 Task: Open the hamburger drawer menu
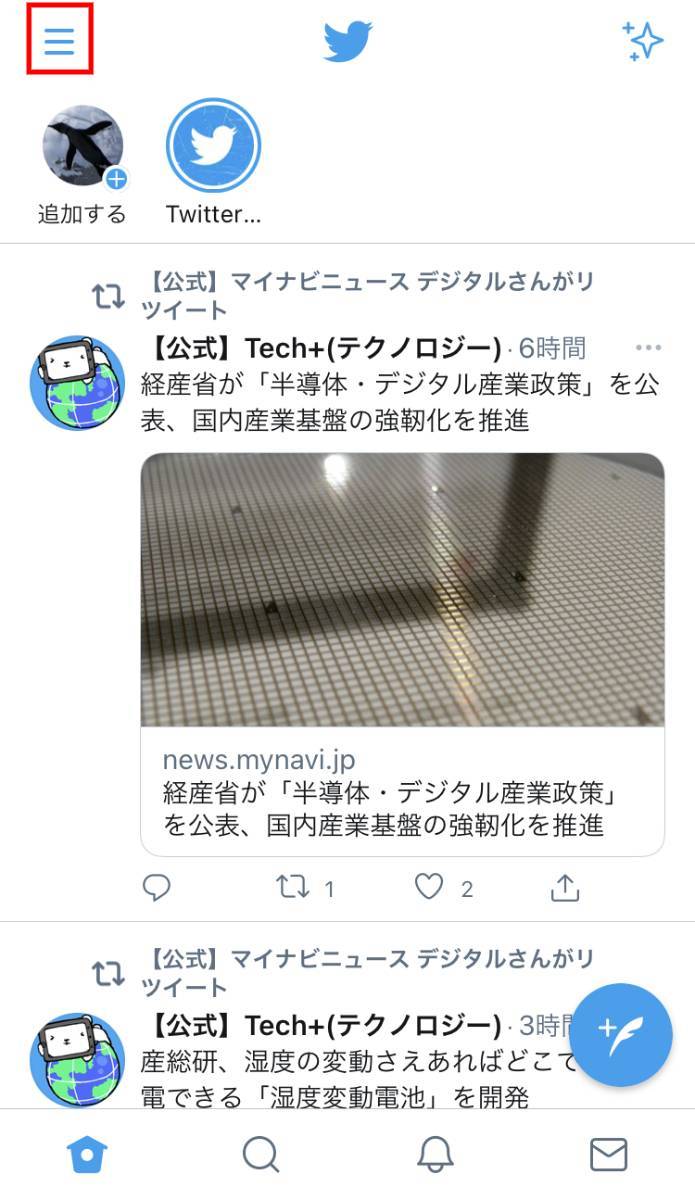coord(59,41)
